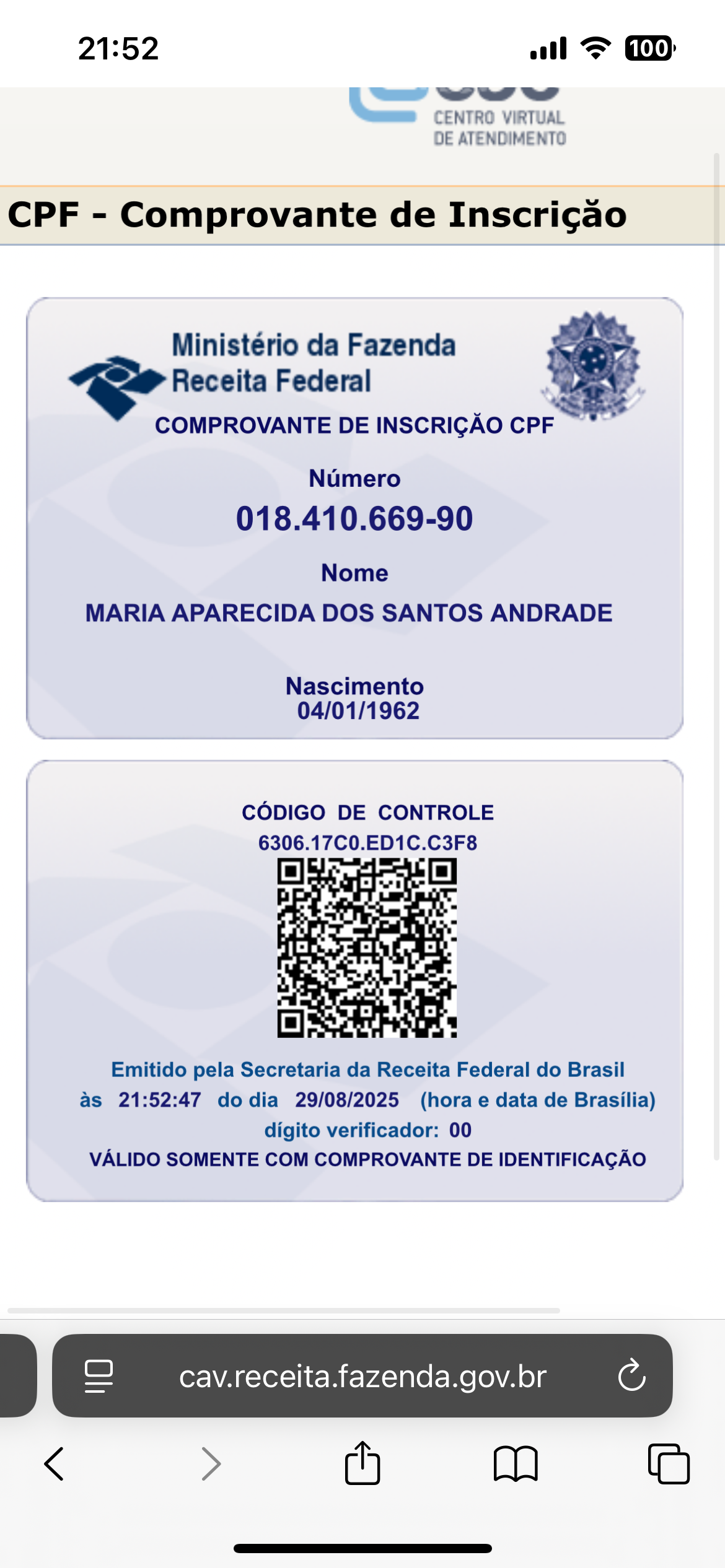Open the Safari page settings icon

tap(99, 1376)
